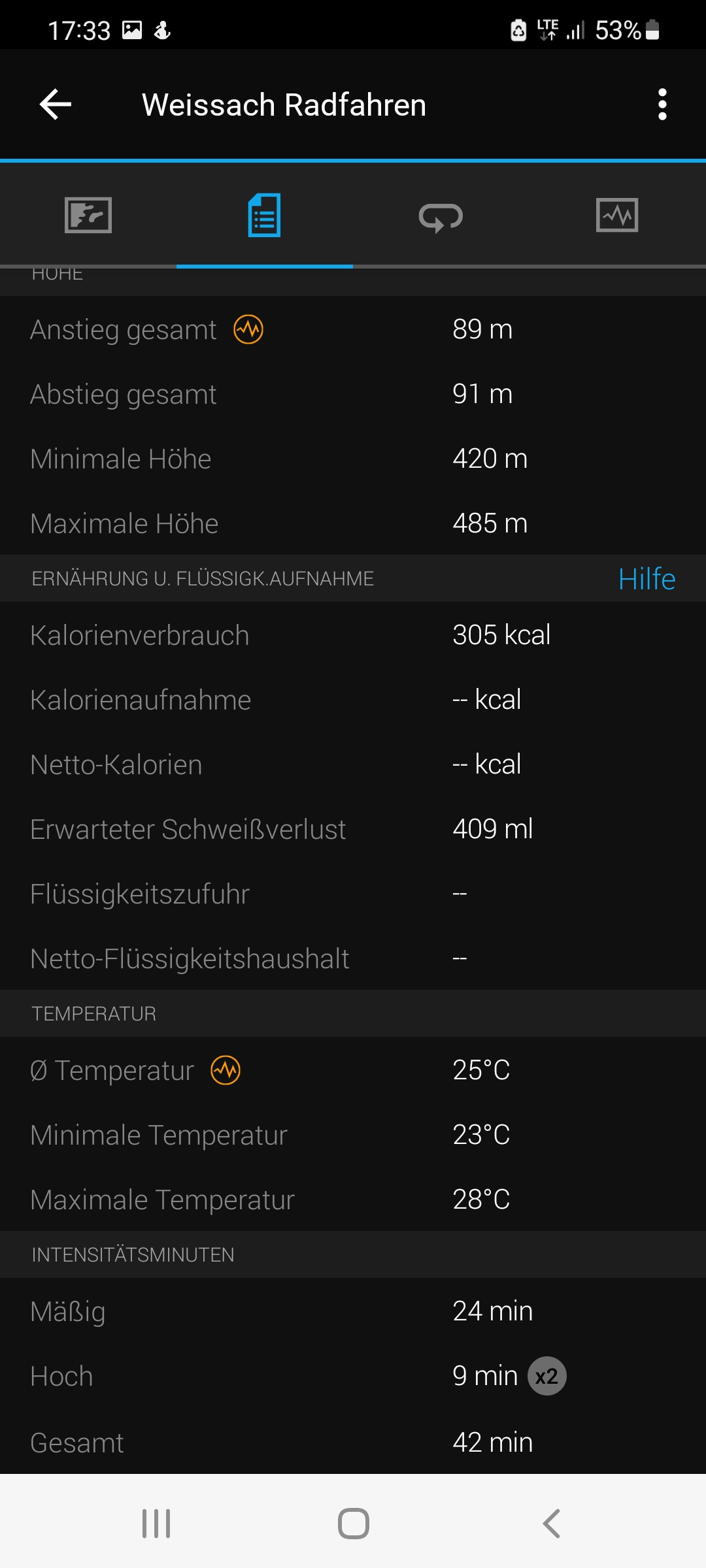706x1568 pixels.
Task: Go back using the app bar arrow
Action: point(56,105)
